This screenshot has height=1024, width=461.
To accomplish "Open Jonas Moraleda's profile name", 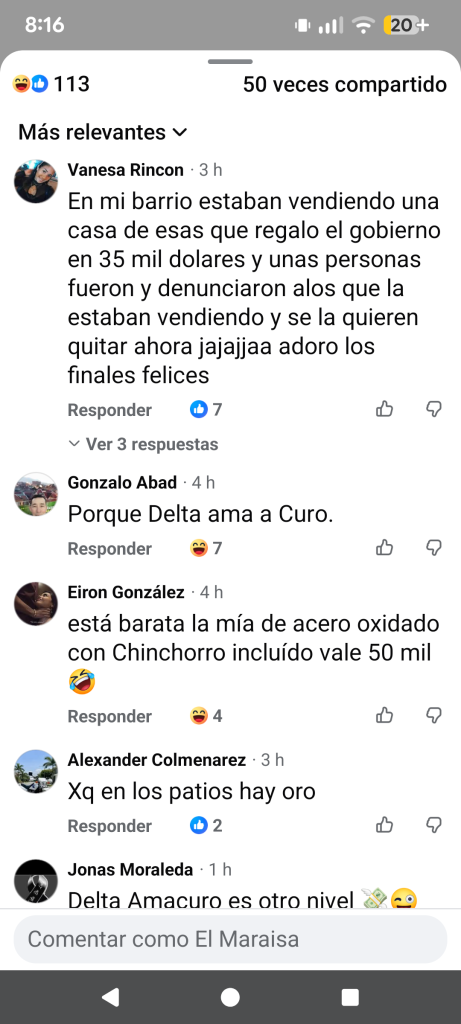I will (131, 870).
